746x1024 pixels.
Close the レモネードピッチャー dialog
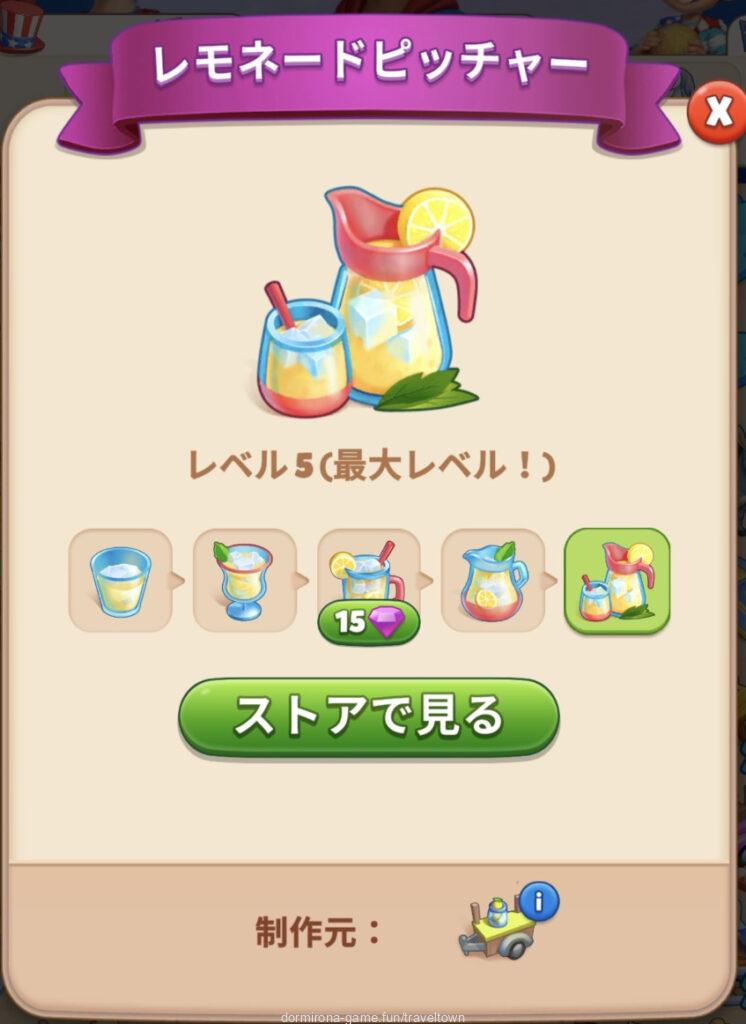717,113
